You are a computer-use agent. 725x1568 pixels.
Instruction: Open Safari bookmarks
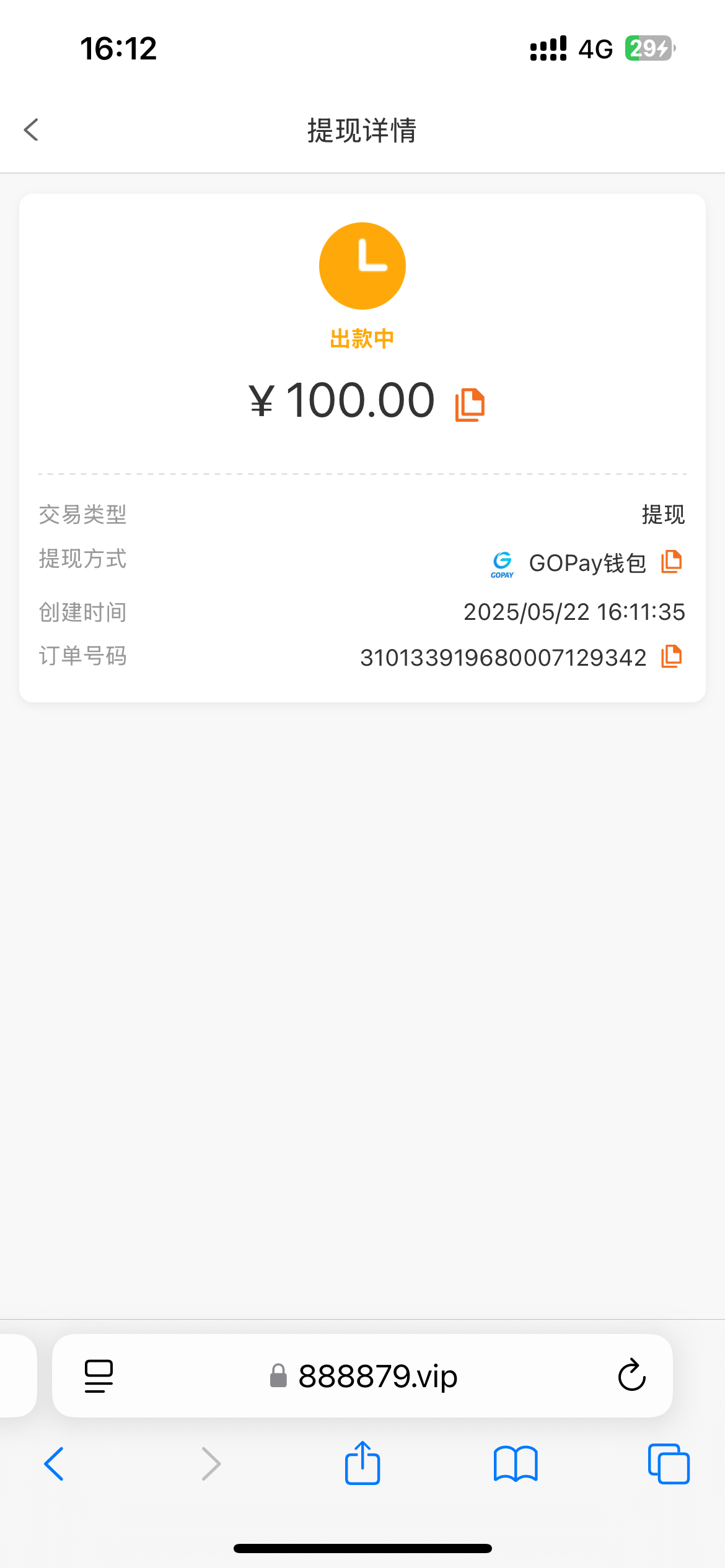pyautogui.click(x=516, y=1464)
